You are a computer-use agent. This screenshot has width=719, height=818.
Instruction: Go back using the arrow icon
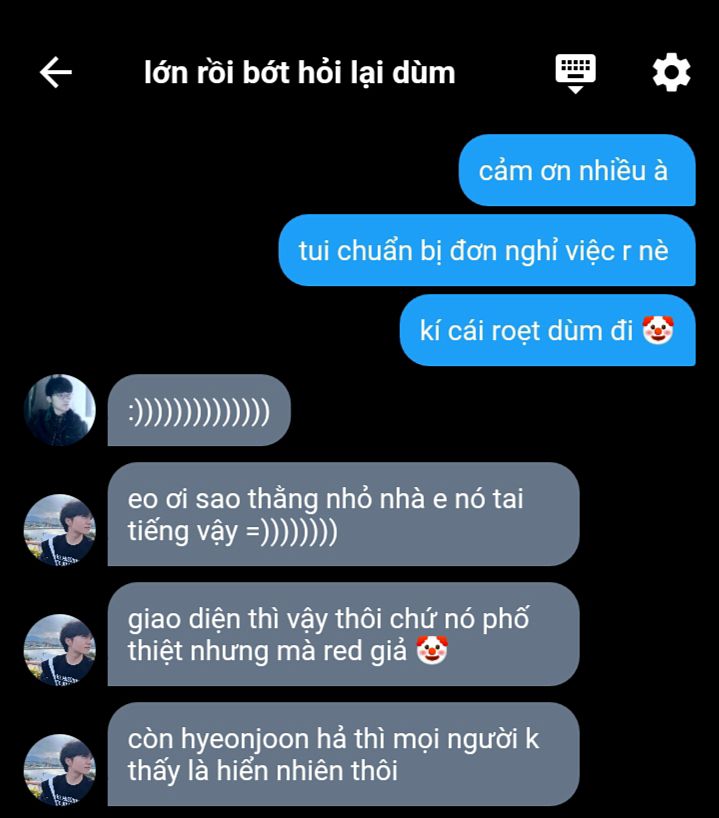pyautogui.click(x=55, y=72)
